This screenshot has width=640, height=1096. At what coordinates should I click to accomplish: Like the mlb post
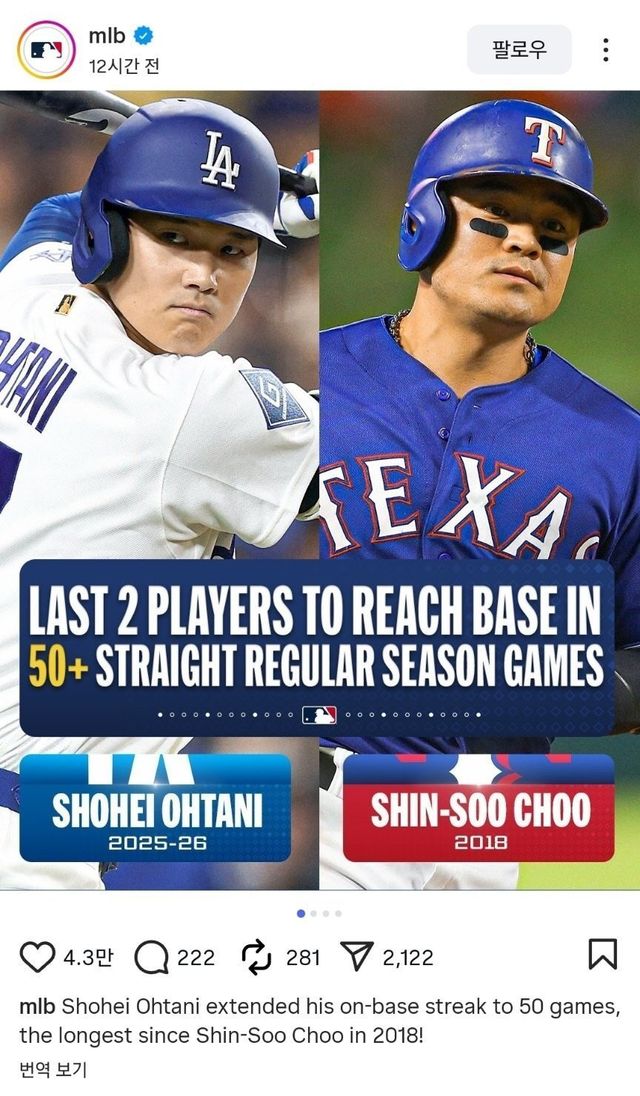[x=37, y=957]
